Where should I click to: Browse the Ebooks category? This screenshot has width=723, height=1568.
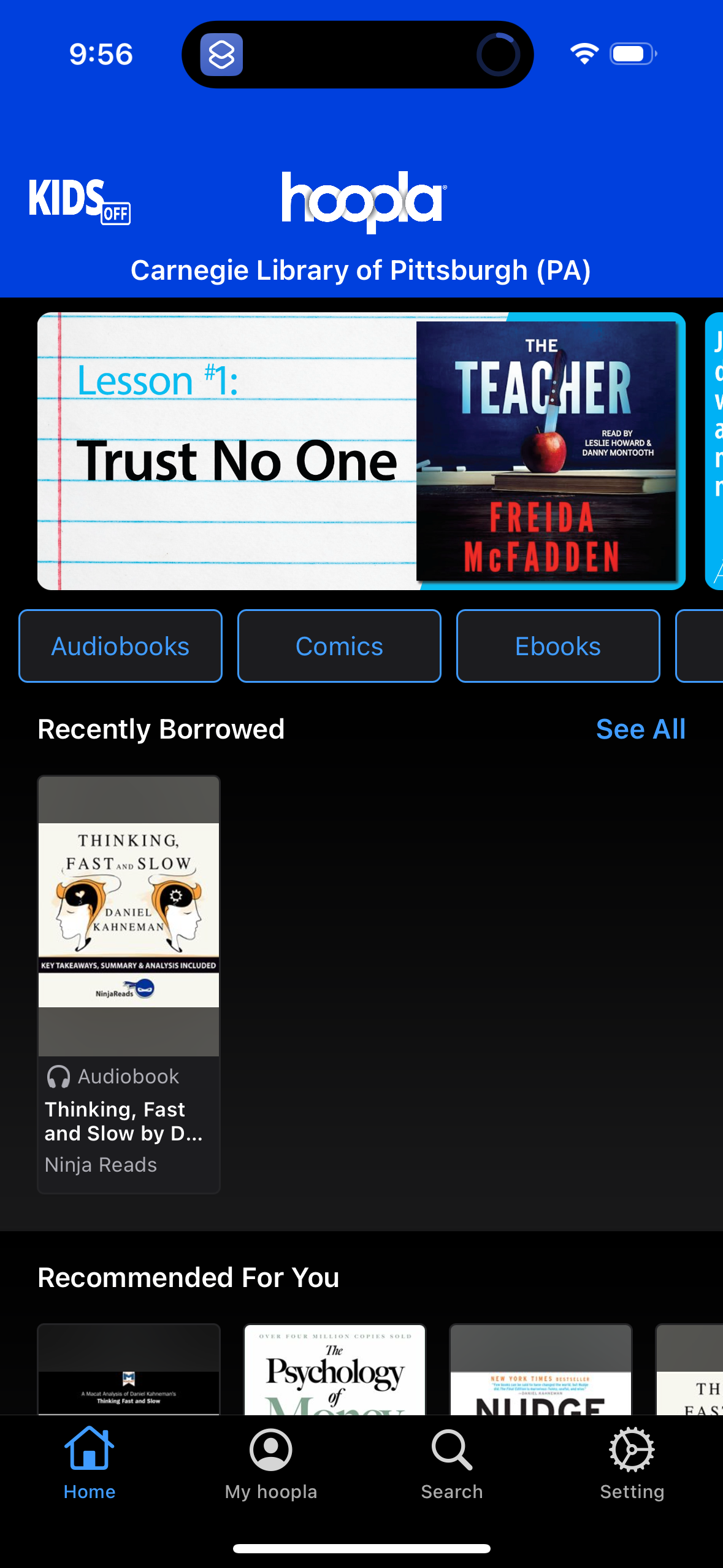tap(557, 645)
